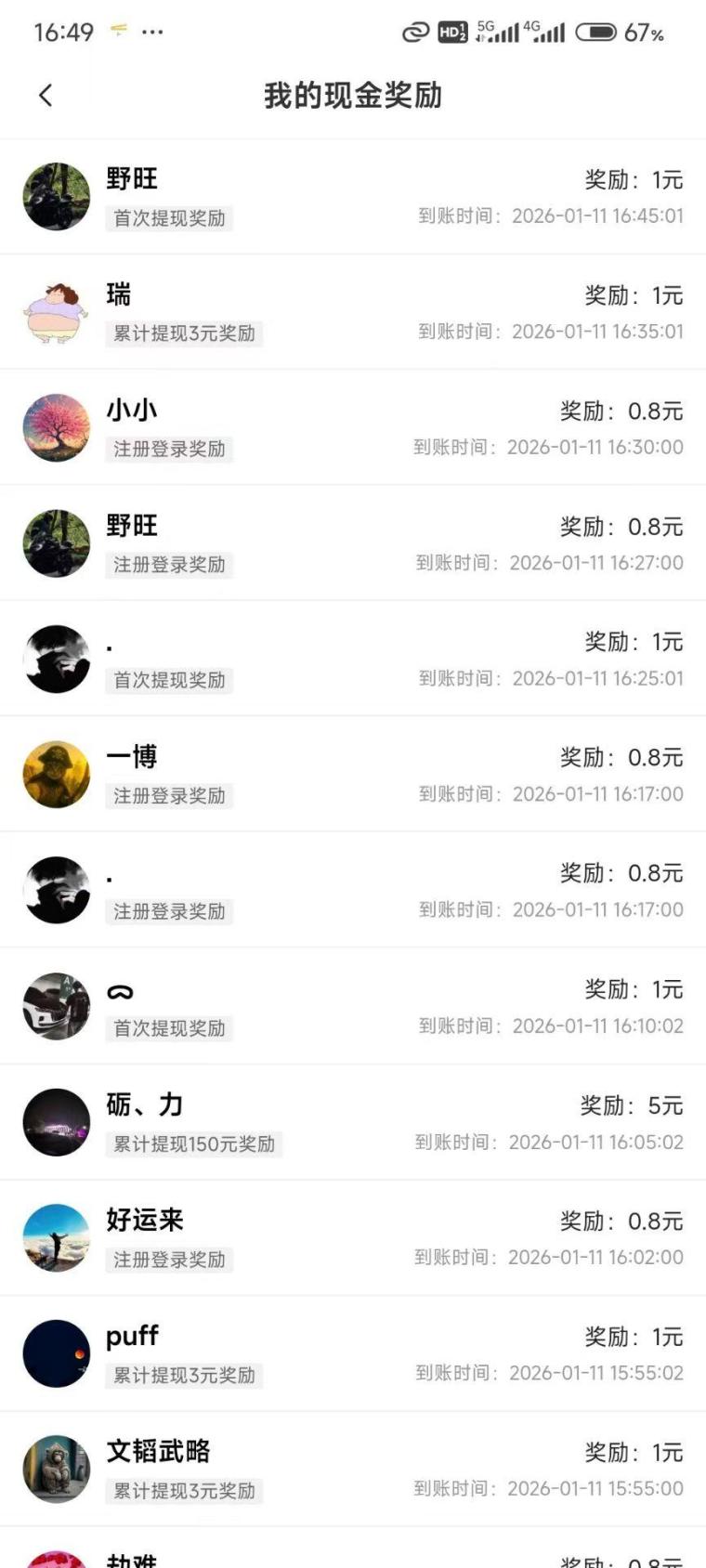Select 一博's avatar image

(x=56, y=774)
